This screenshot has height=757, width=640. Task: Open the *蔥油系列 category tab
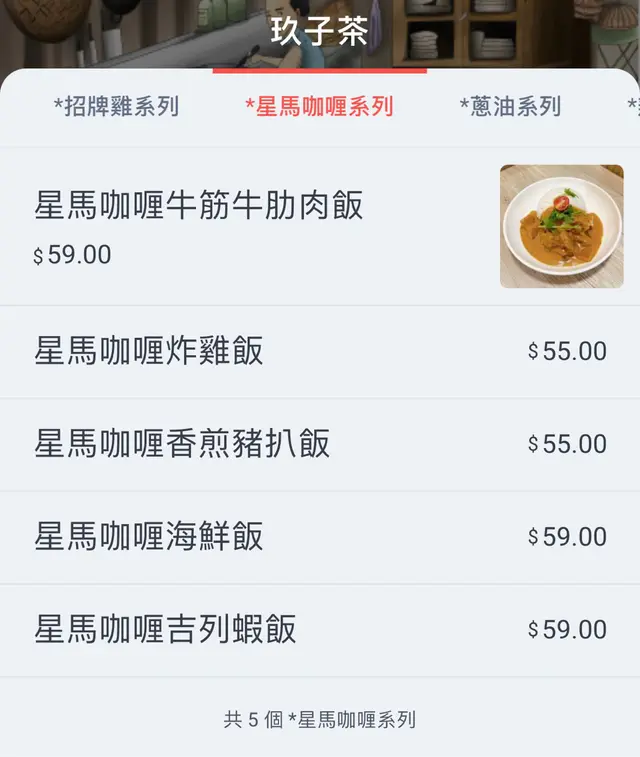(x=510, y=107)
